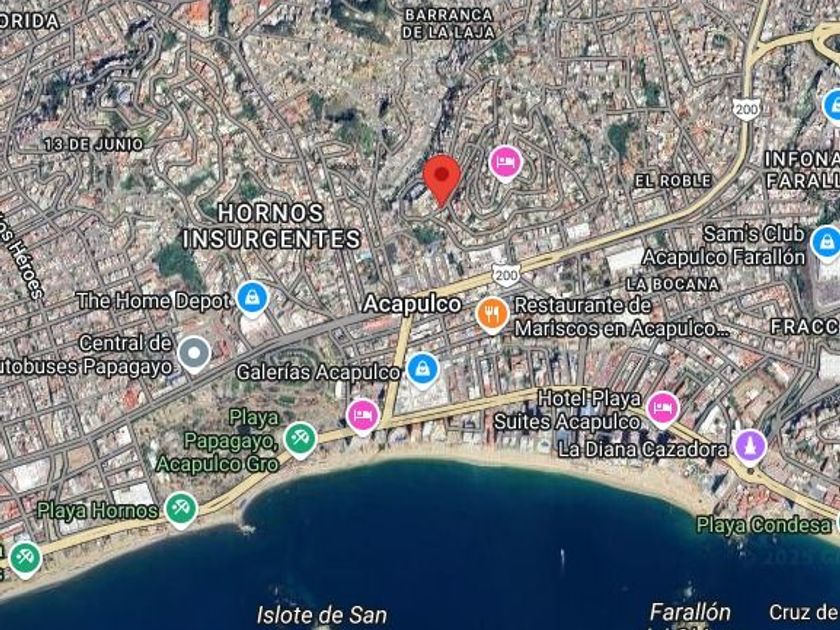Tap the hotel pin below Galerías Acapulco
This screenshot has height=630, width=840.
coord(363,417)
